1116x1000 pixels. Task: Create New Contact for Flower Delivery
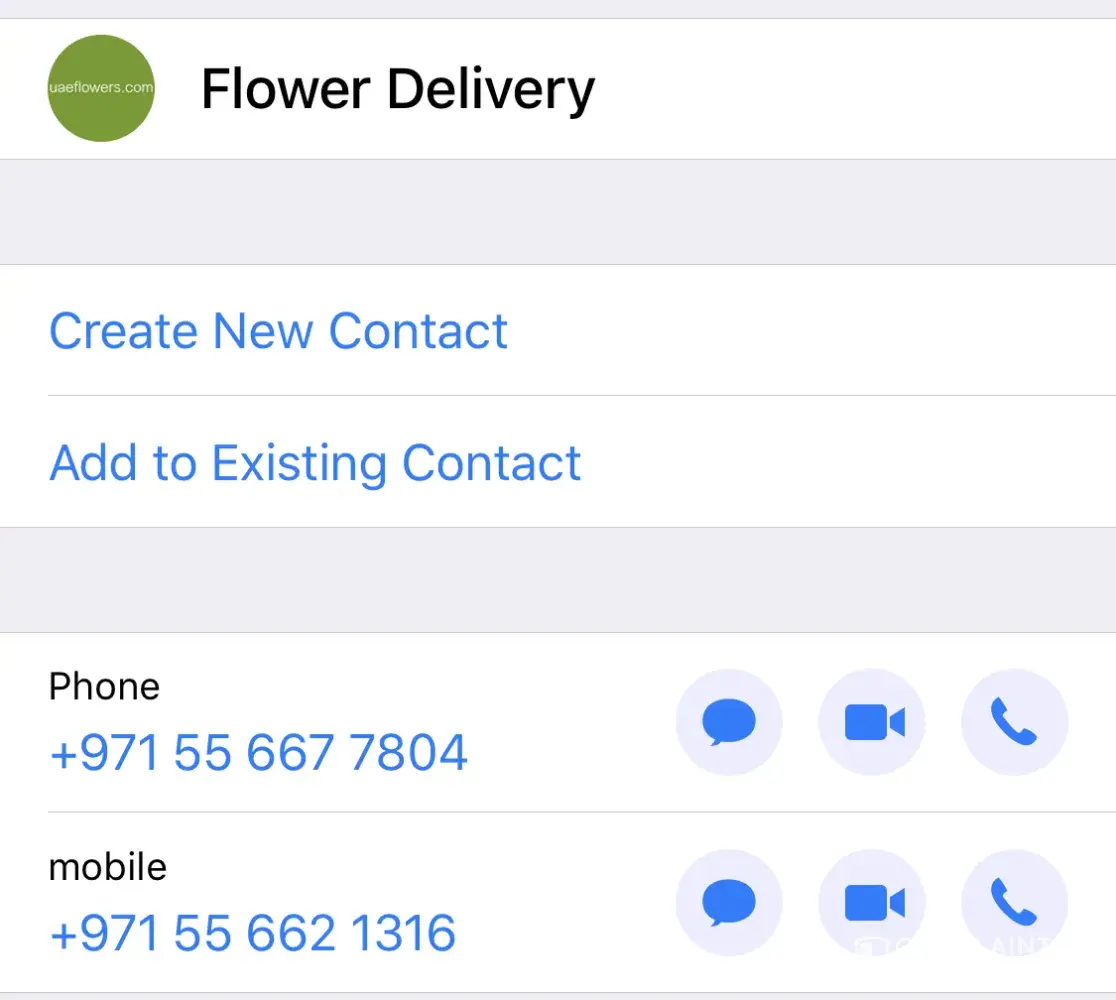point(278,331)
